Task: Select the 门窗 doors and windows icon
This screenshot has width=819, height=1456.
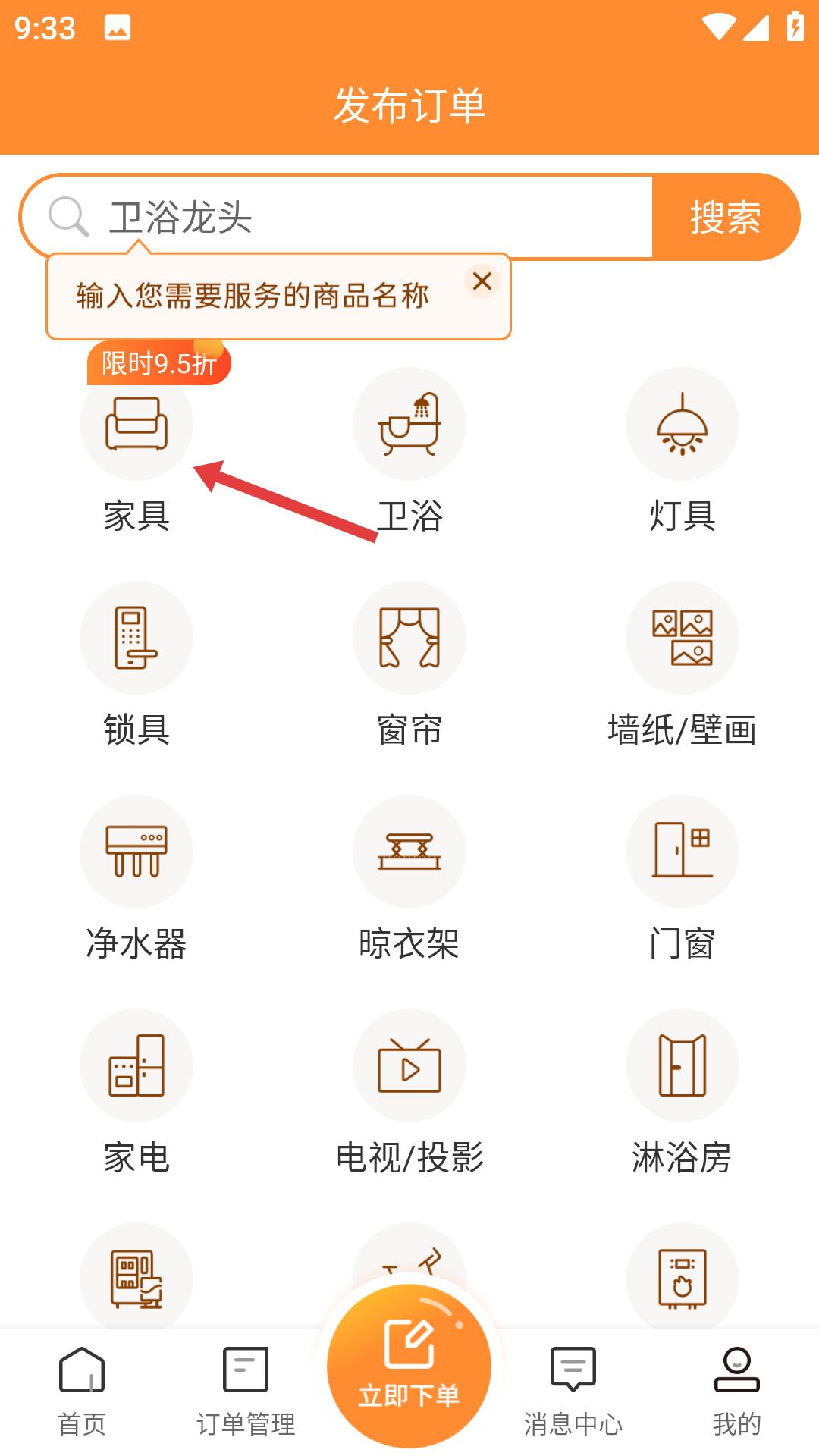Action: click(682, 851)
